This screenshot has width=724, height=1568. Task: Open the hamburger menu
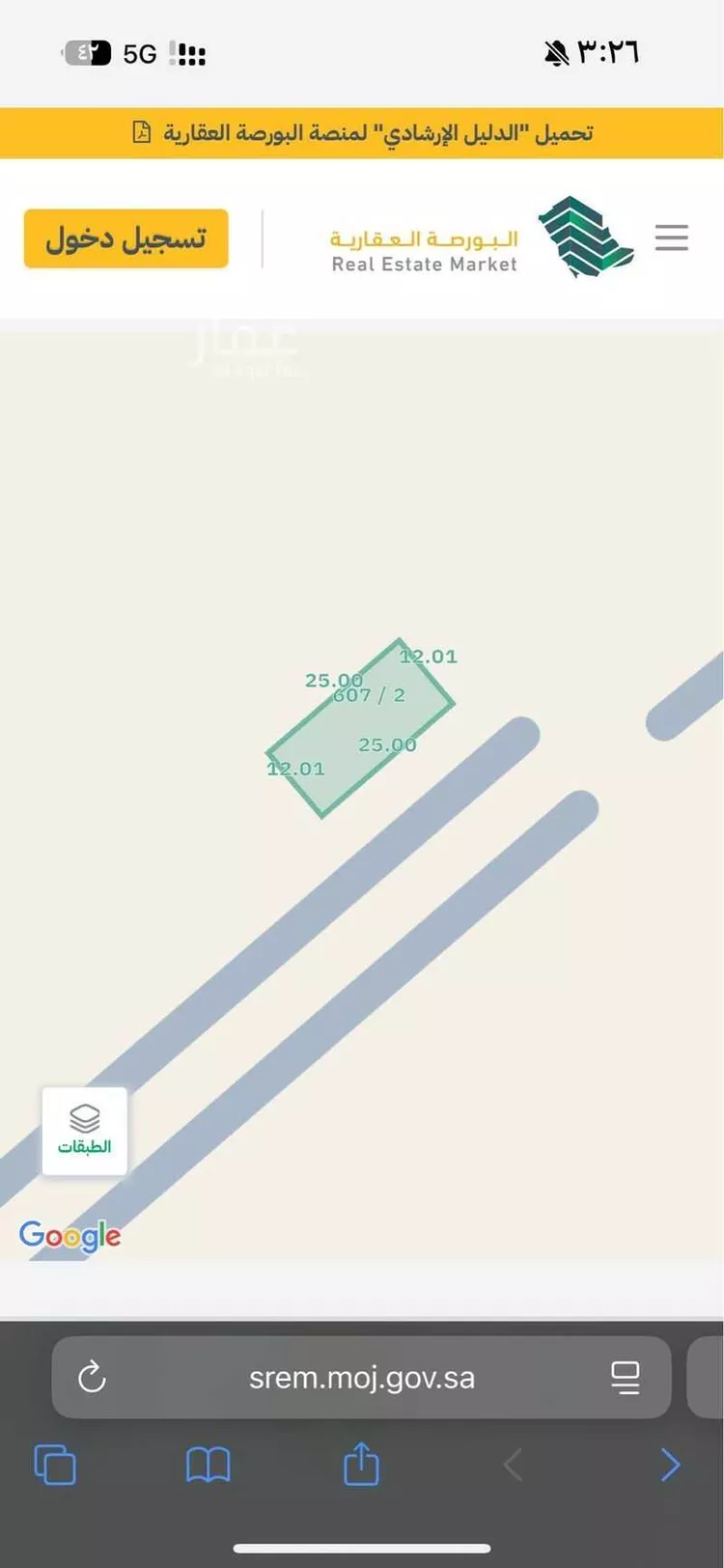pos(671,238)
